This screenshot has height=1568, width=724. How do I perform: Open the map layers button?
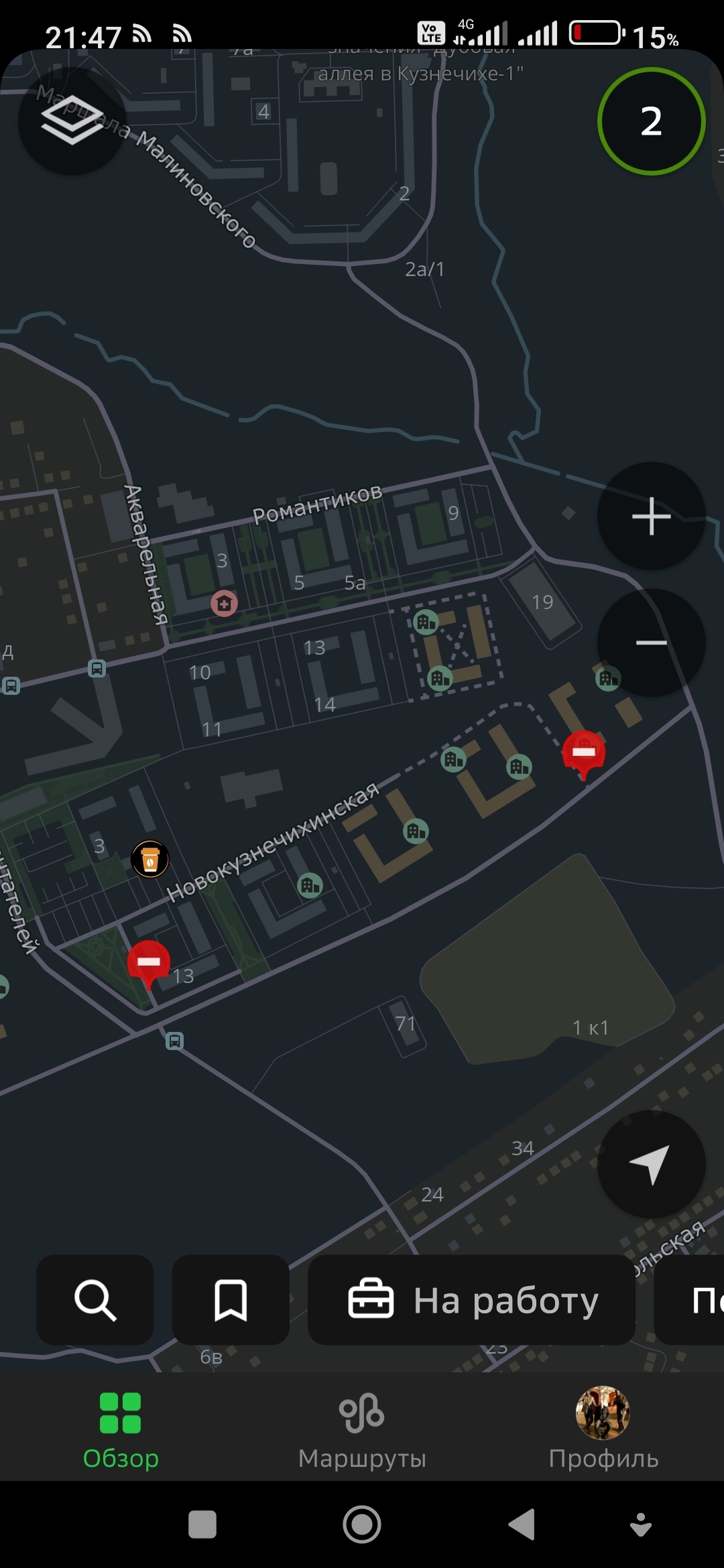[x=72, y=121]
